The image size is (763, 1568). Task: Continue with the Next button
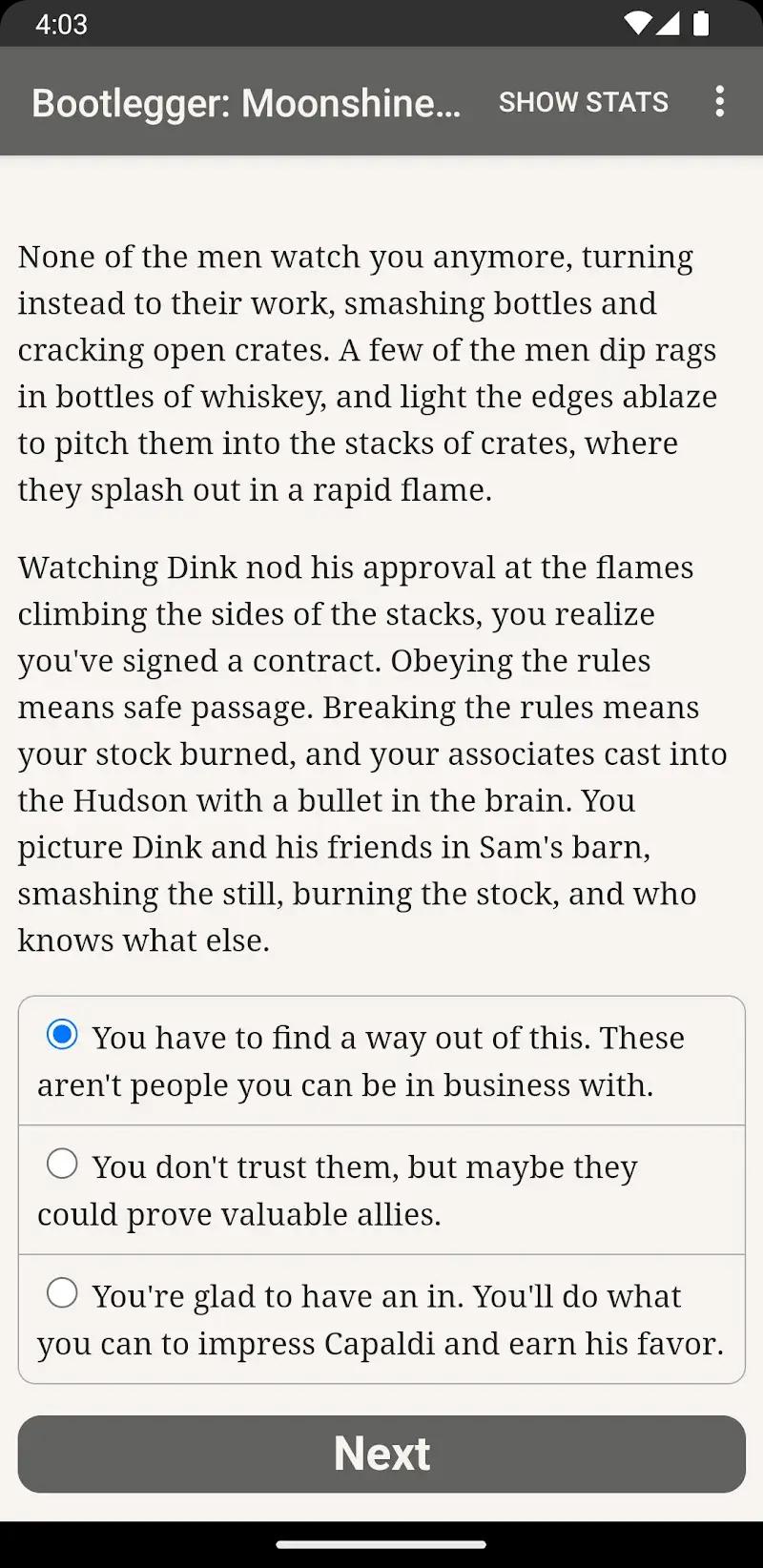pyautogui.click(x=381, y=1454)
